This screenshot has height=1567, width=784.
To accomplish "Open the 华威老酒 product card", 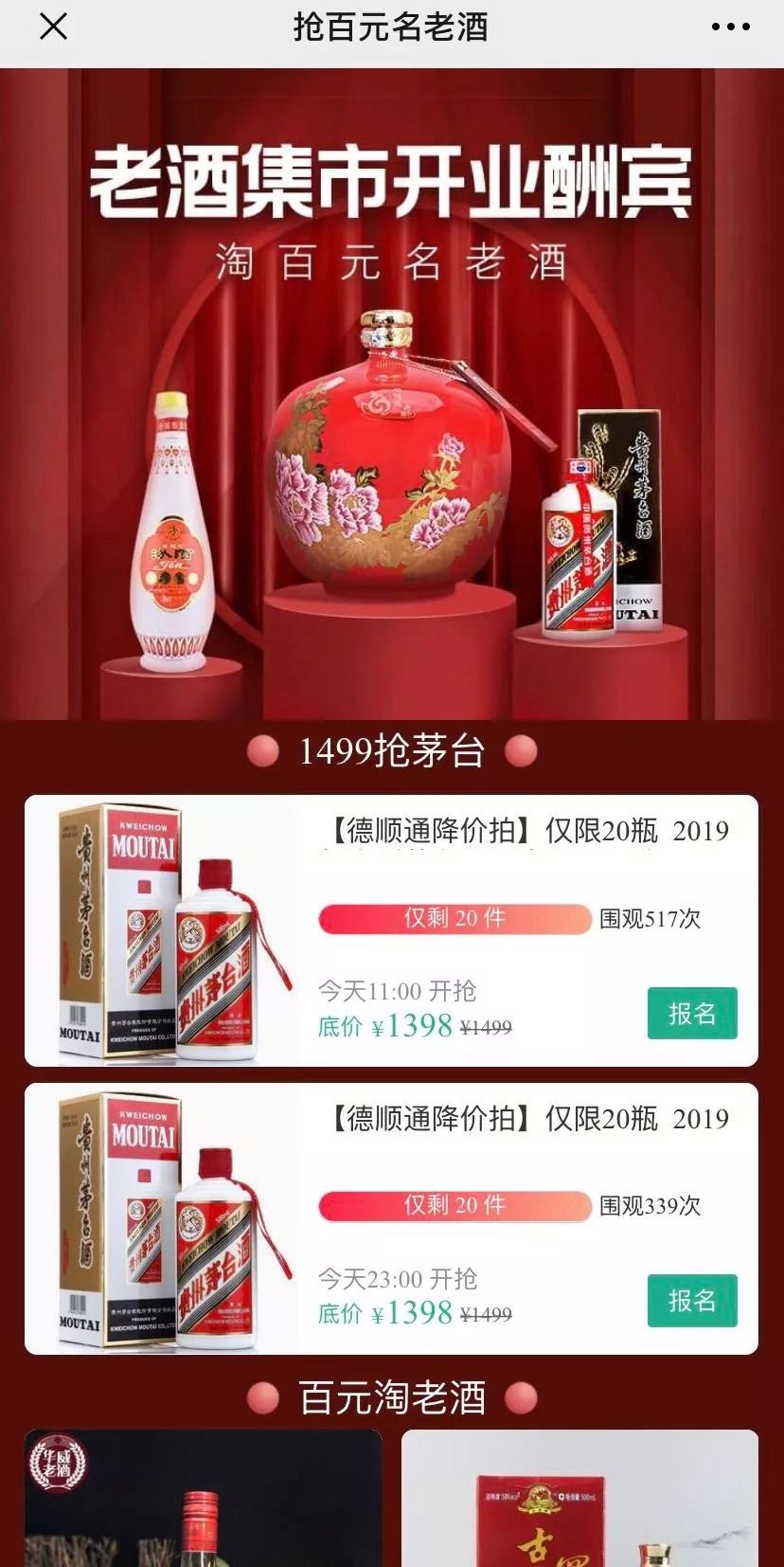I will click(x=203, y=1502).
